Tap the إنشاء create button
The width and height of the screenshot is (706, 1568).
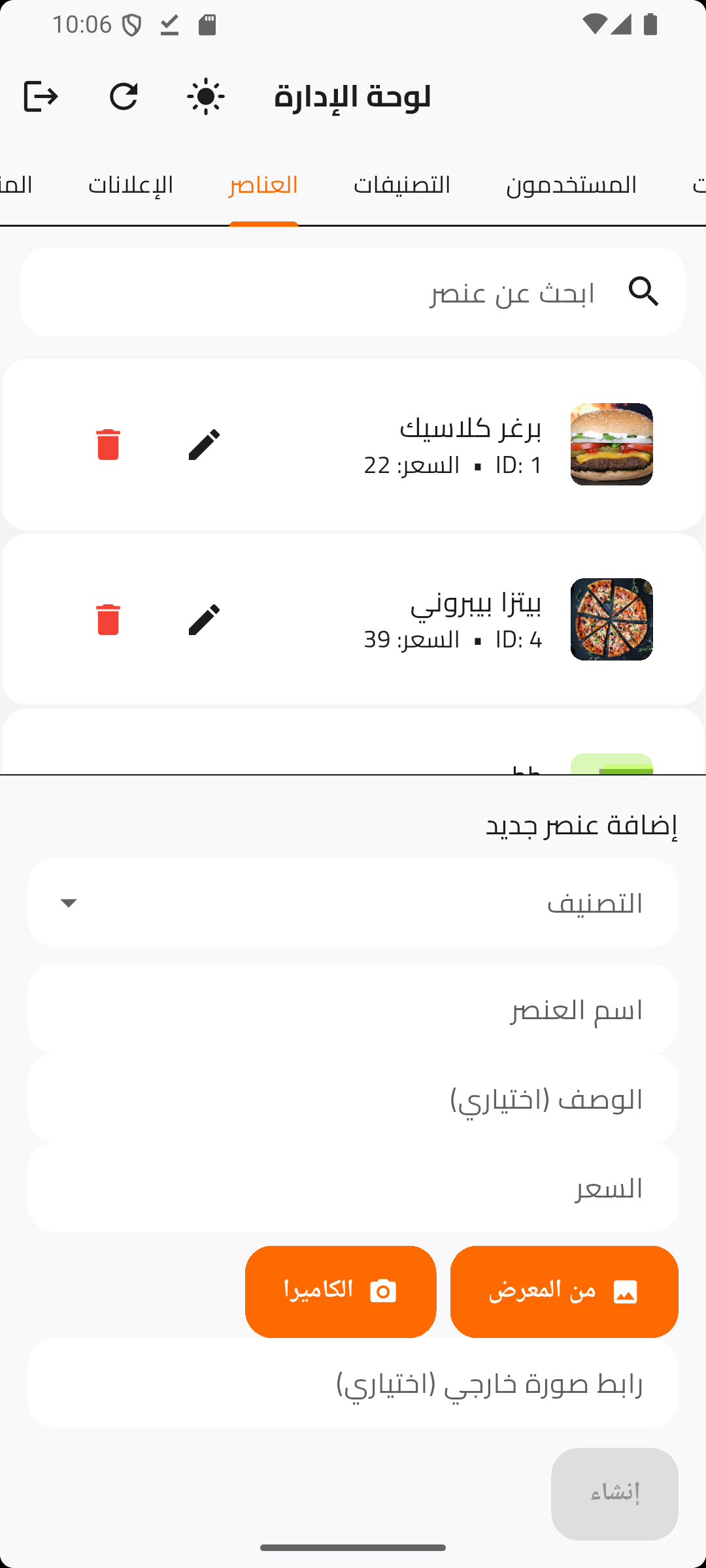pyautogui.click(x=614, y=1494)
